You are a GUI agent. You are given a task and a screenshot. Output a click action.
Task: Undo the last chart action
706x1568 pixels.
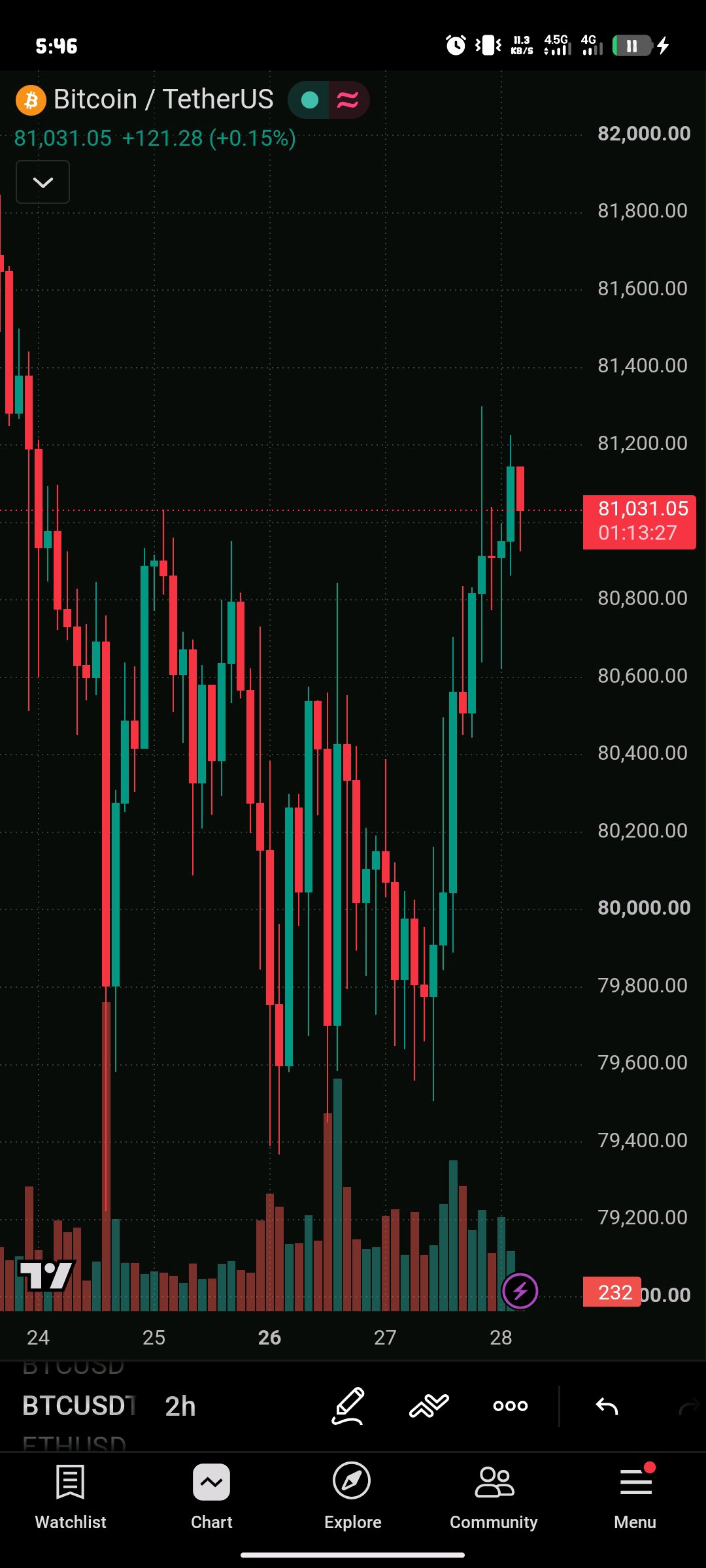pos(607,1405)
